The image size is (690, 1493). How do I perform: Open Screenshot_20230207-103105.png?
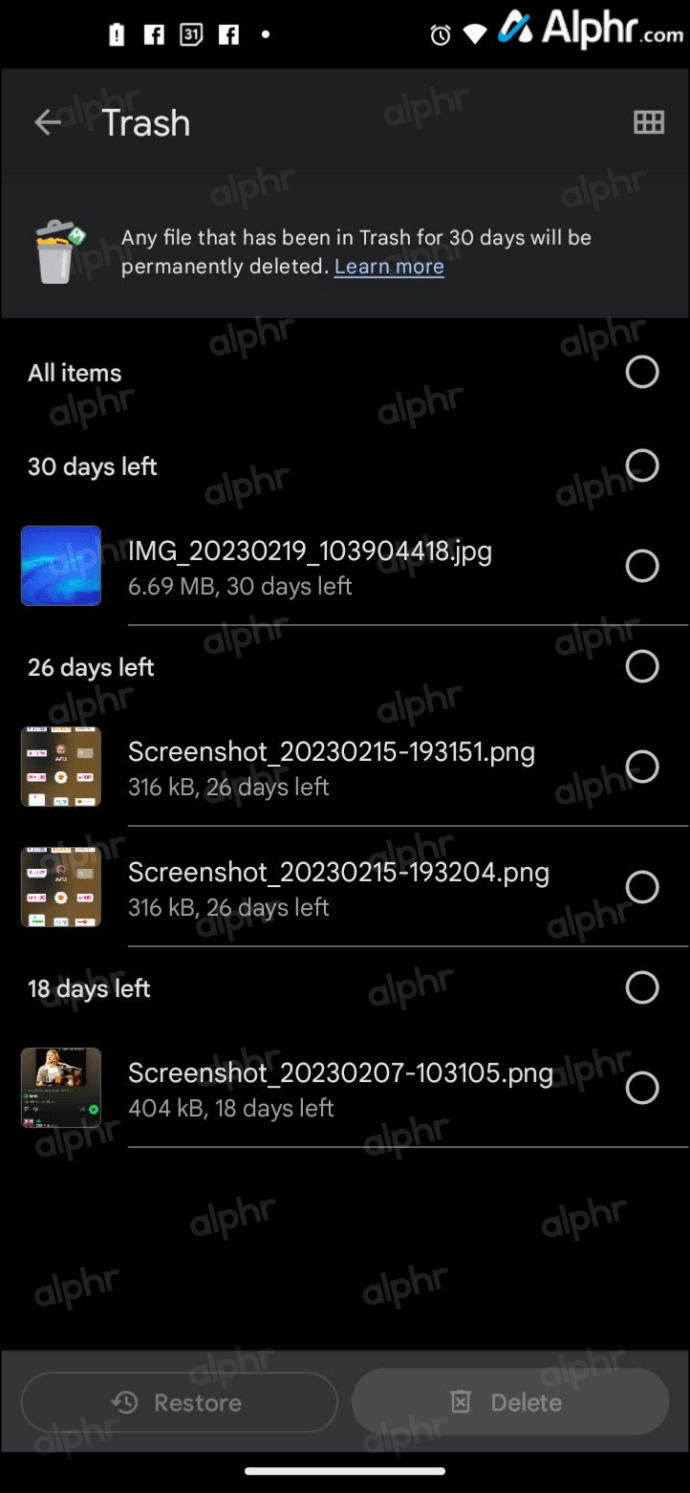point(340,1088)
